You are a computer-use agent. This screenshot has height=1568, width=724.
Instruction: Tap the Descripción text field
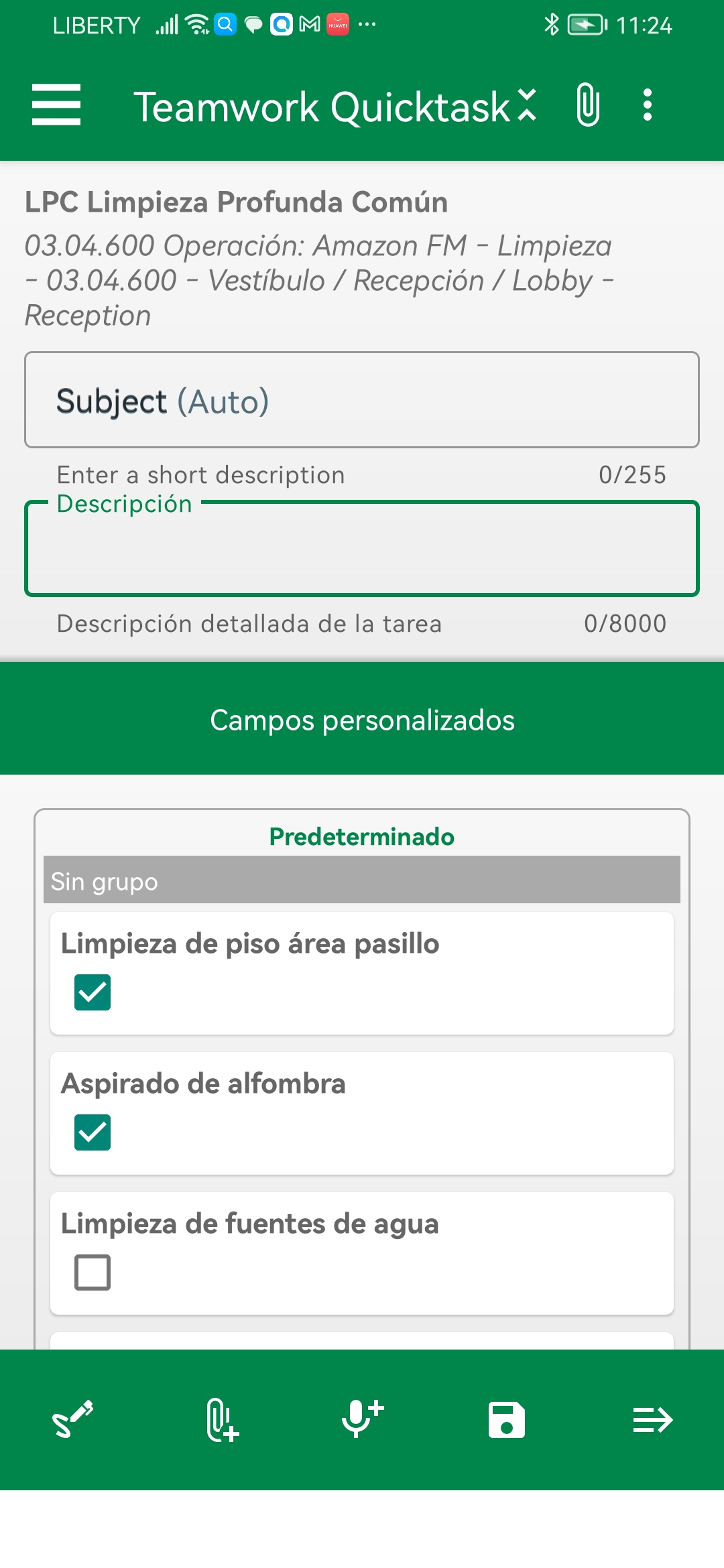(x=362, y=548)
